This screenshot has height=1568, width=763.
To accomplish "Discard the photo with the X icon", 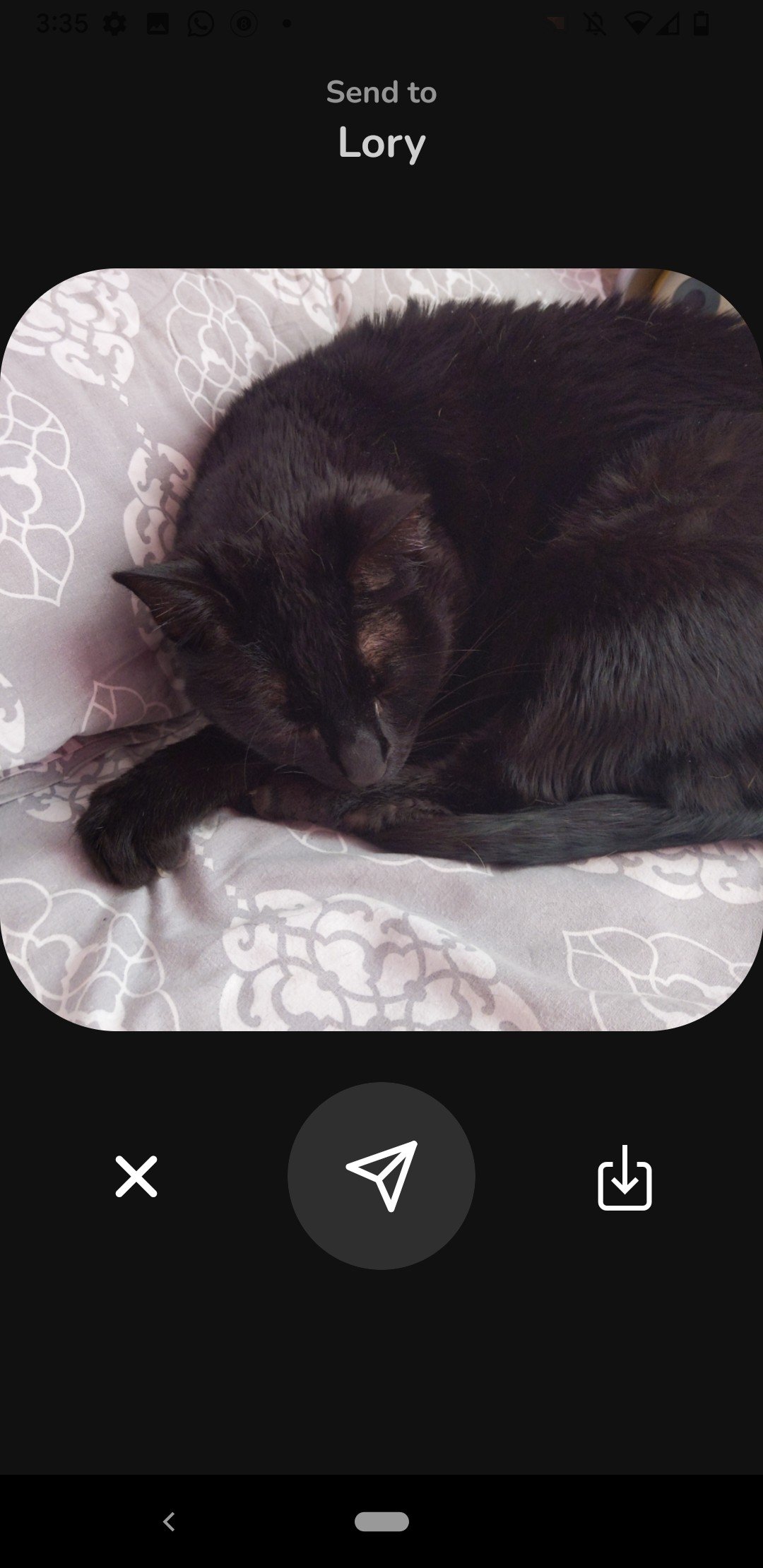I will [136, 1177].
